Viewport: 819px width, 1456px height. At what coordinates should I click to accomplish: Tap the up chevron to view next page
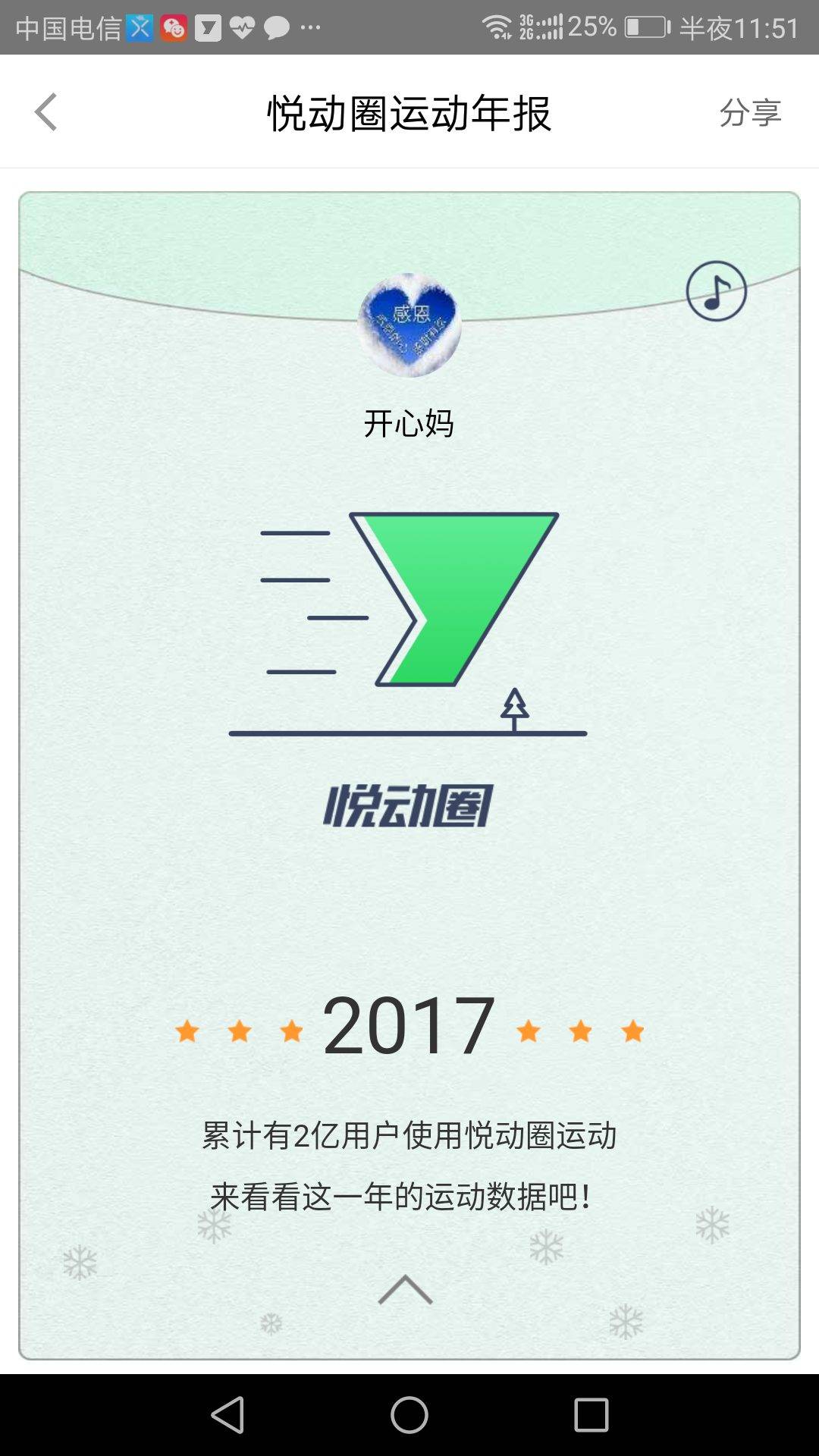click(406, 1289)
